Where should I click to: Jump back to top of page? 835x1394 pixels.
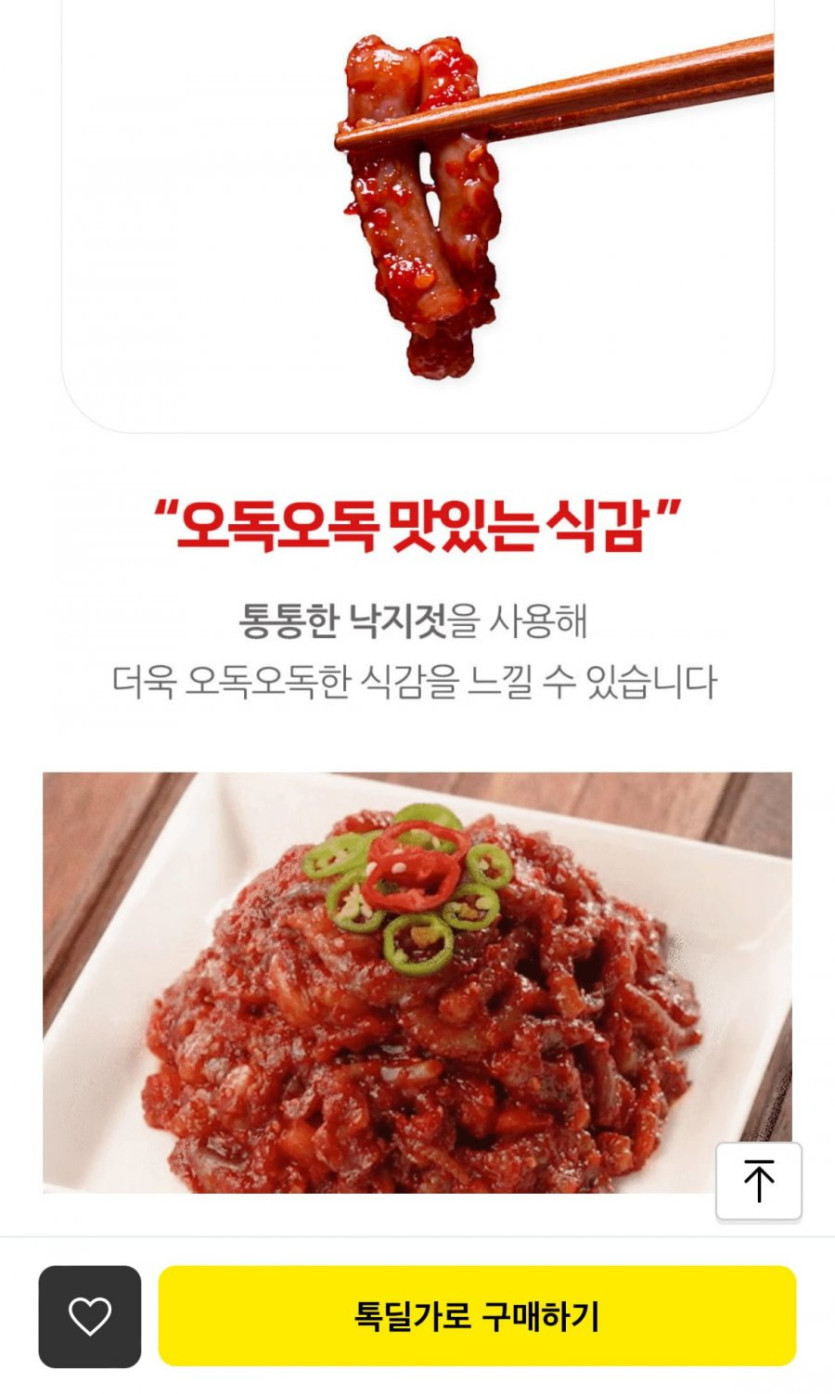(758, 1181)
